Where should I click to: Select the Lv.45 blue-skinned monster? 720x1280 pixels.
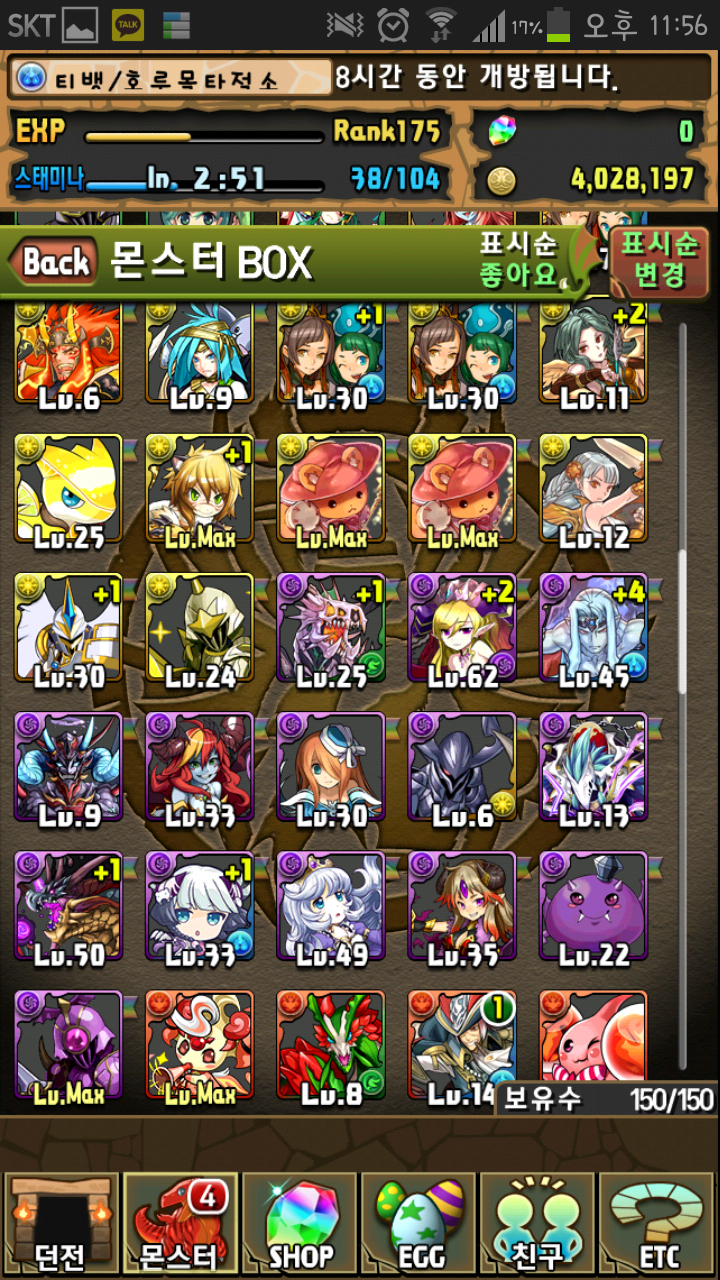593,630
